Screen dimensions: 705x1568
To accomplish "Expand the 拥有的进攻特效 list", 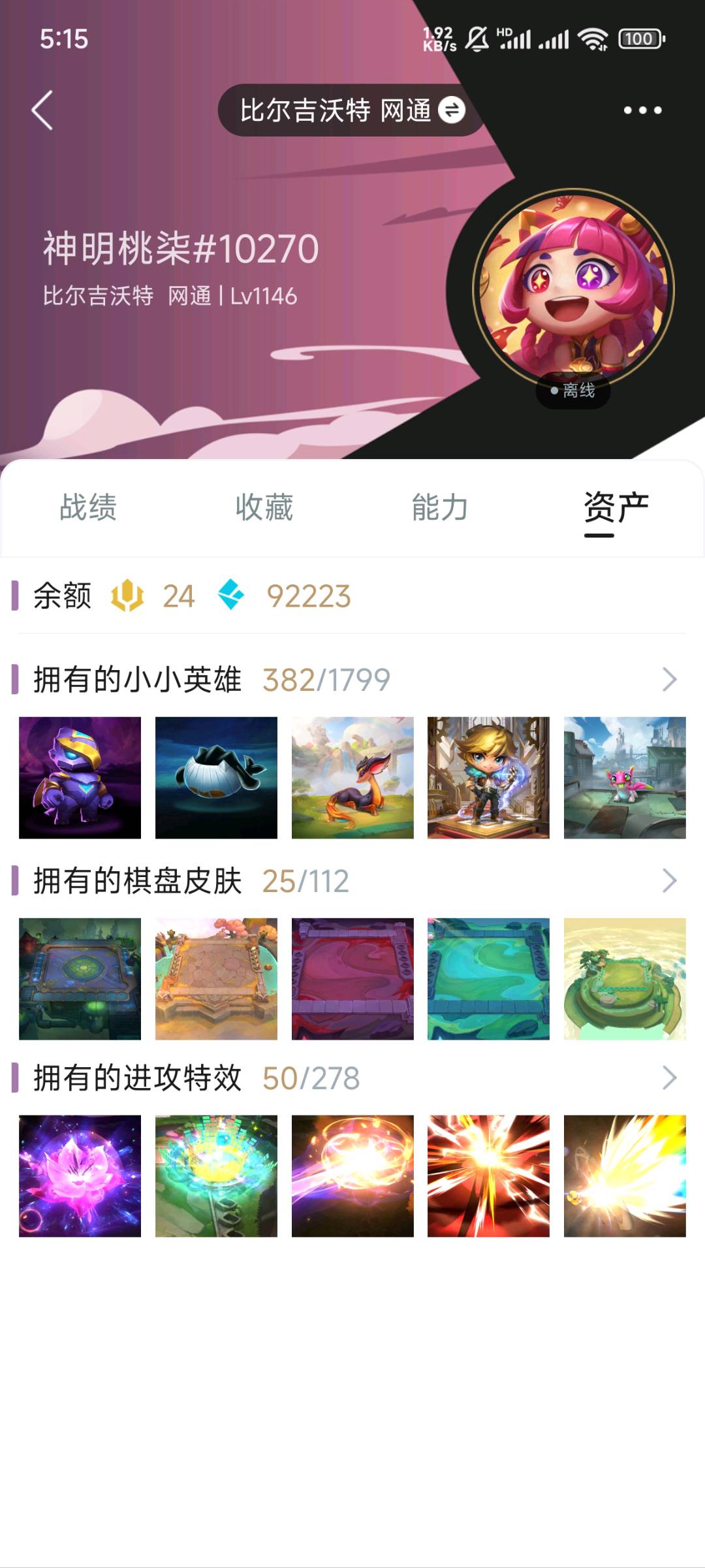I will tap(669, 1078).
